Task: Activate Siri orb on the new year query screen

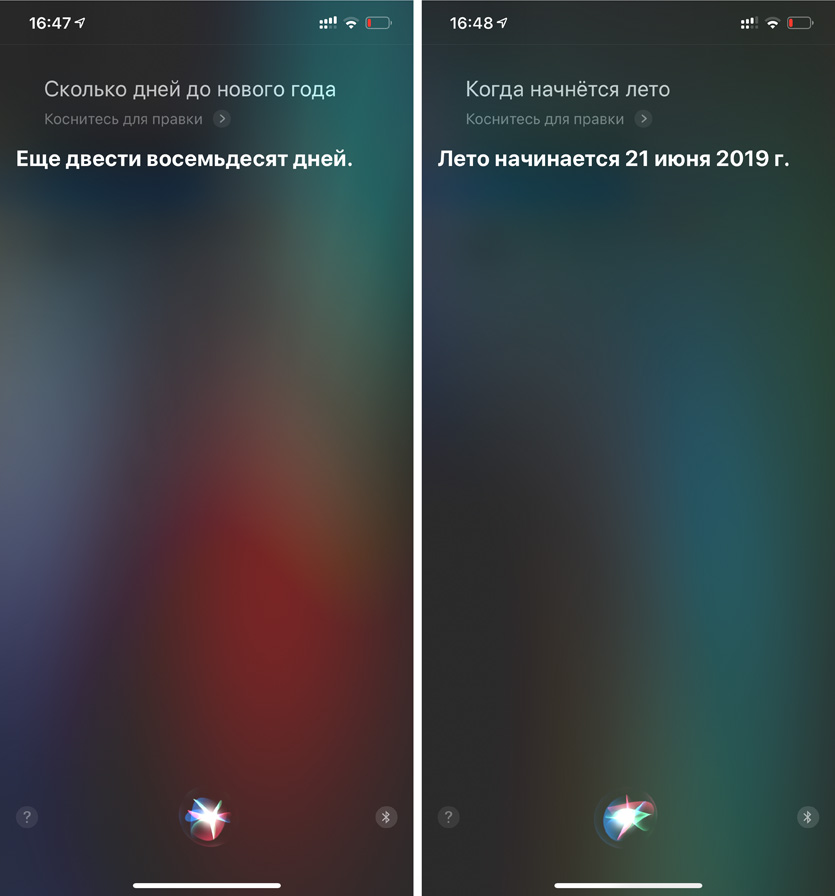Action: pyautogui.click(x=207, y=816)
